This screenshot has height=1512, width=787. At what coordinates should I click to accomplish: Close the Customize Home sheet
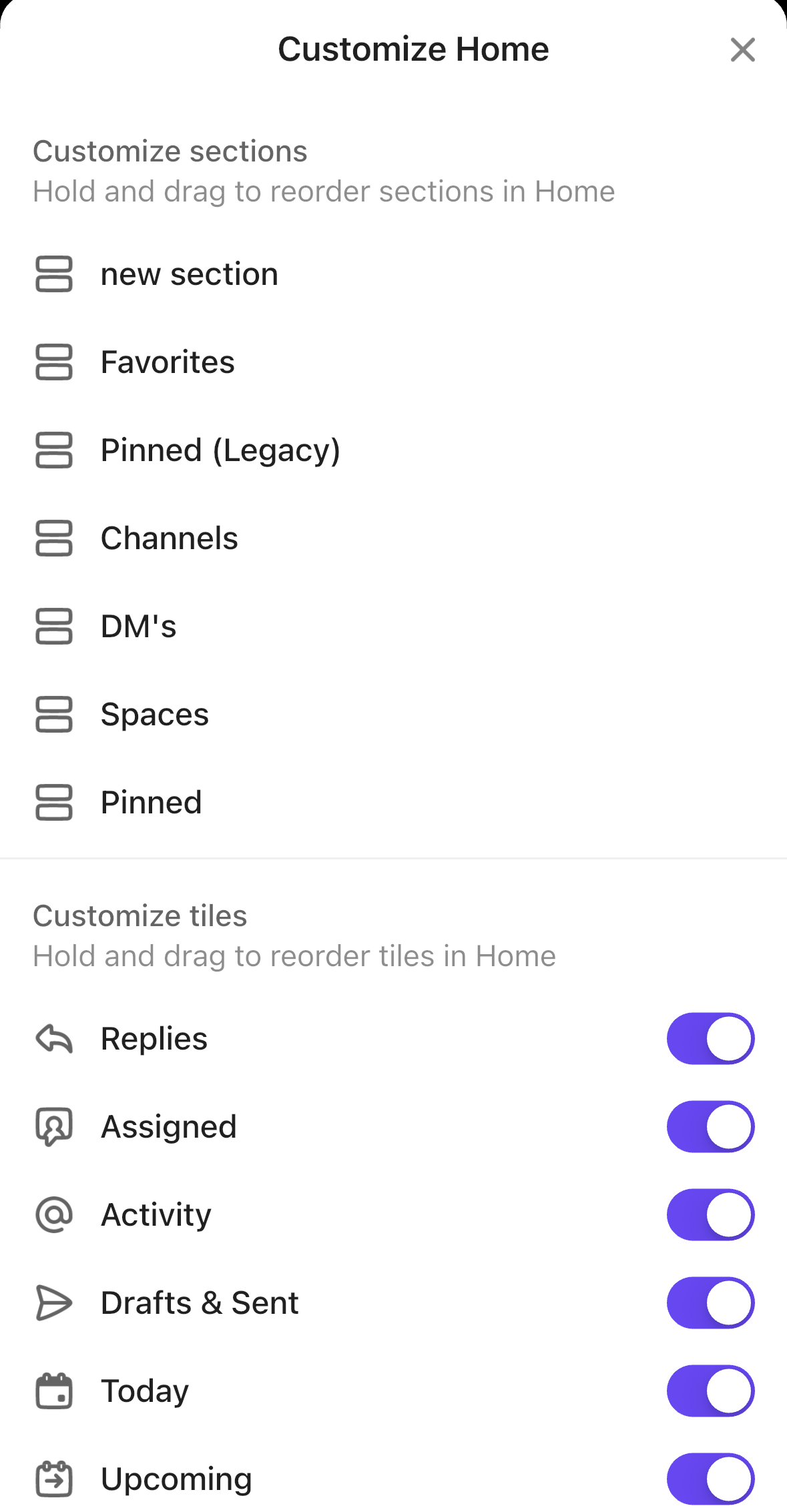click(742, 50)
